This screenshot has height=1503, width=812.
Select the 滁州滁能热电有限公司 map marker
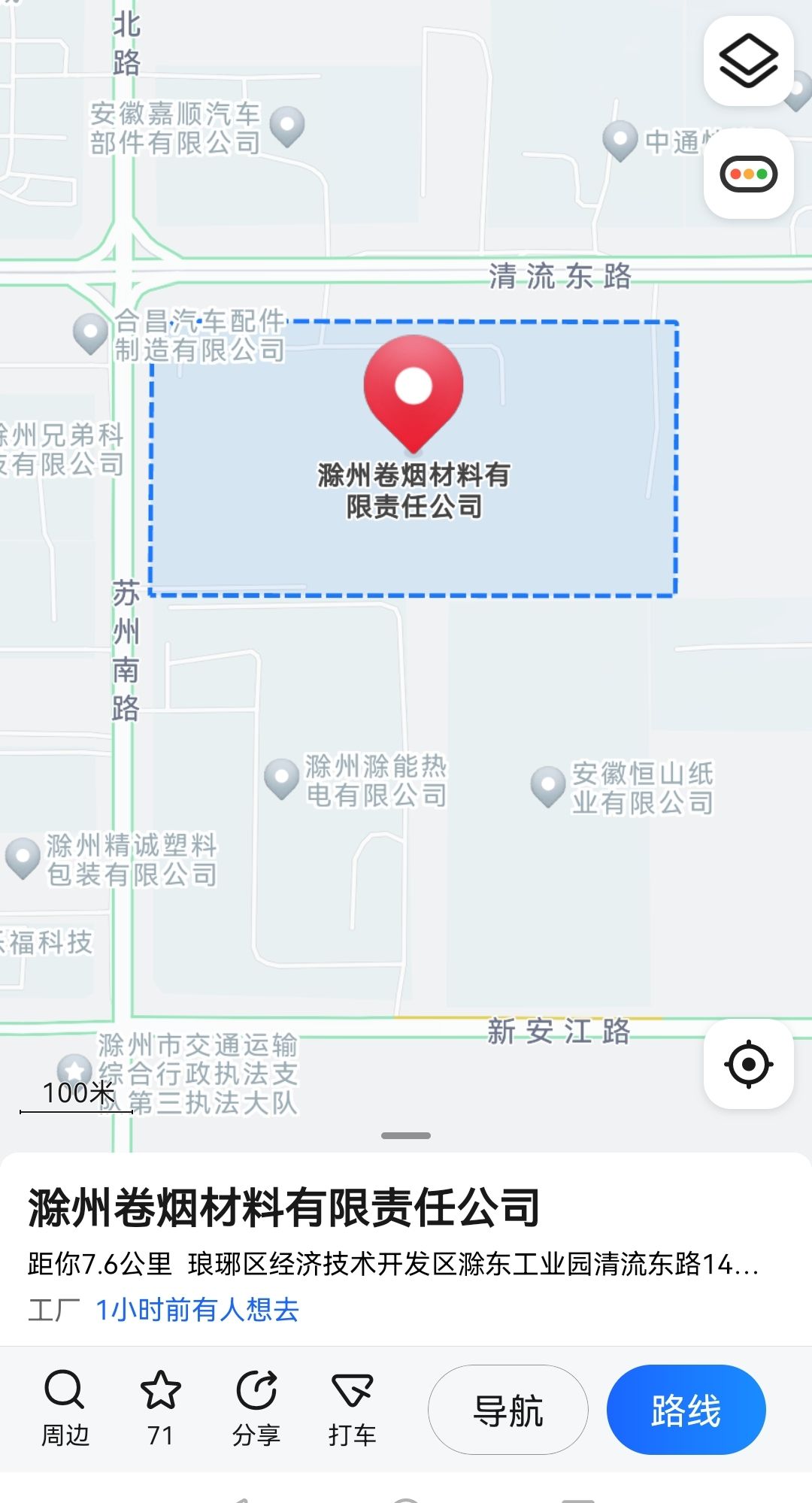(x=282, y=778)
